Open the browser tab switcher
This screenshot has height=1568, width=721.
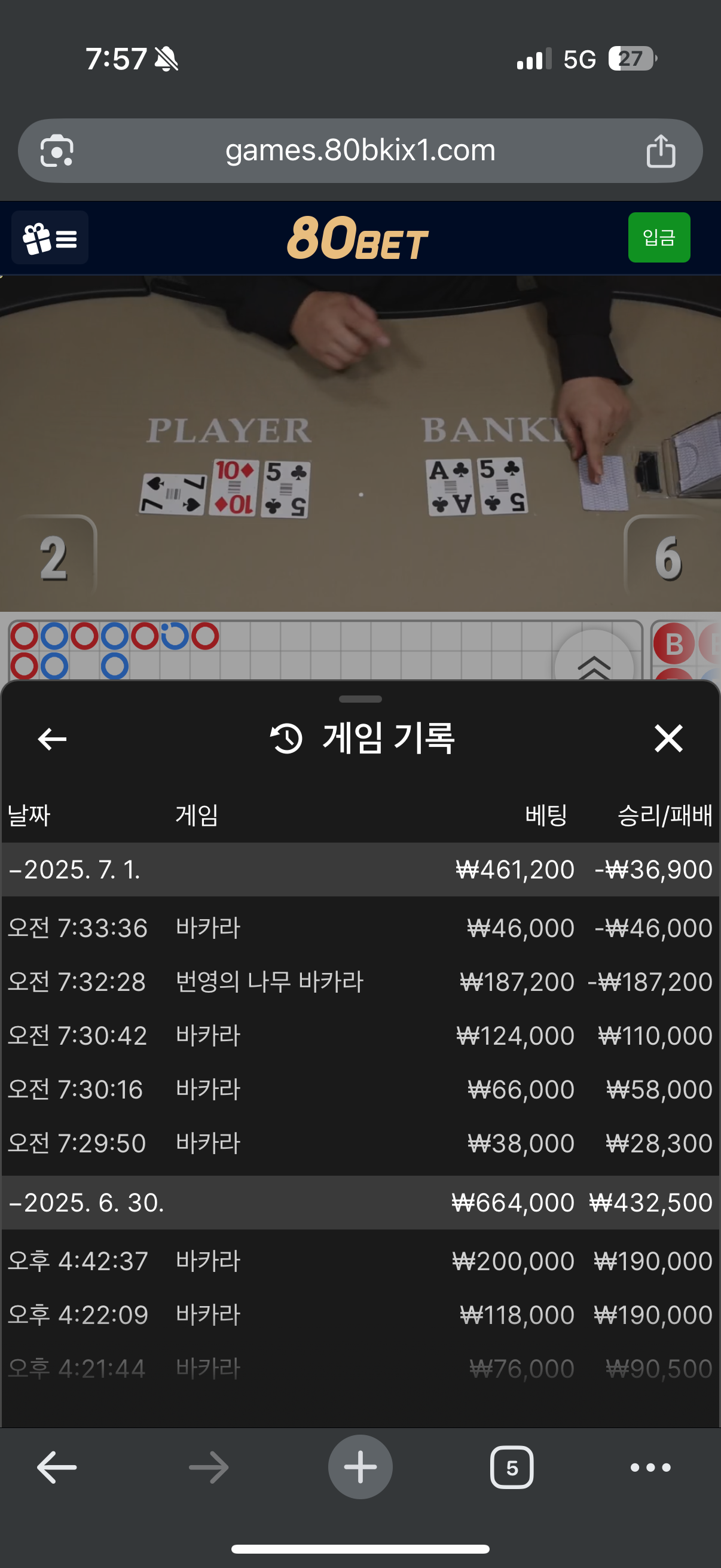click(x=511, y=1468)
